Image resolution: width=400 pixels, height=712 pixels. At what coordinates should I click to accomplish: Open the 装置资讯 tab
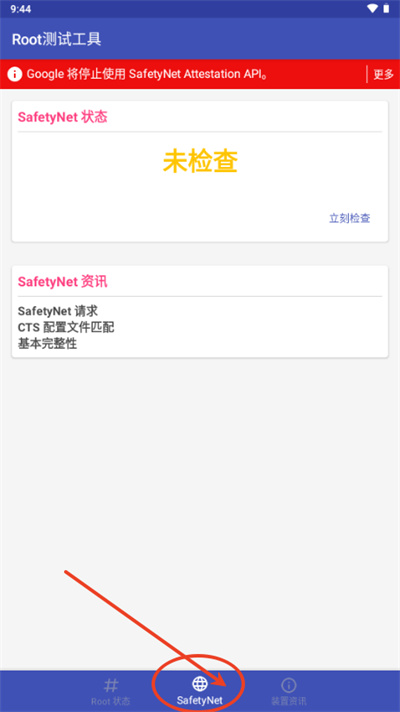tap(289, 691)
